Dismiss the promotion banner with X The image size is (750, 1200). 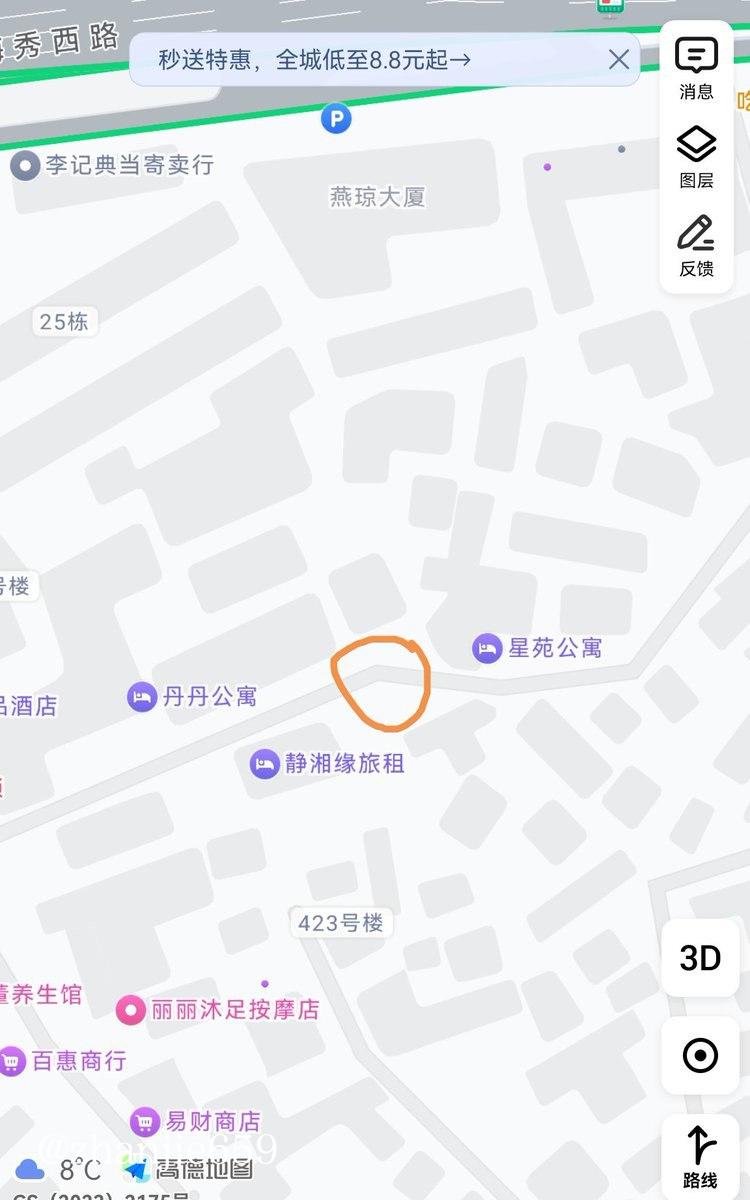click(x=618, y=60)
